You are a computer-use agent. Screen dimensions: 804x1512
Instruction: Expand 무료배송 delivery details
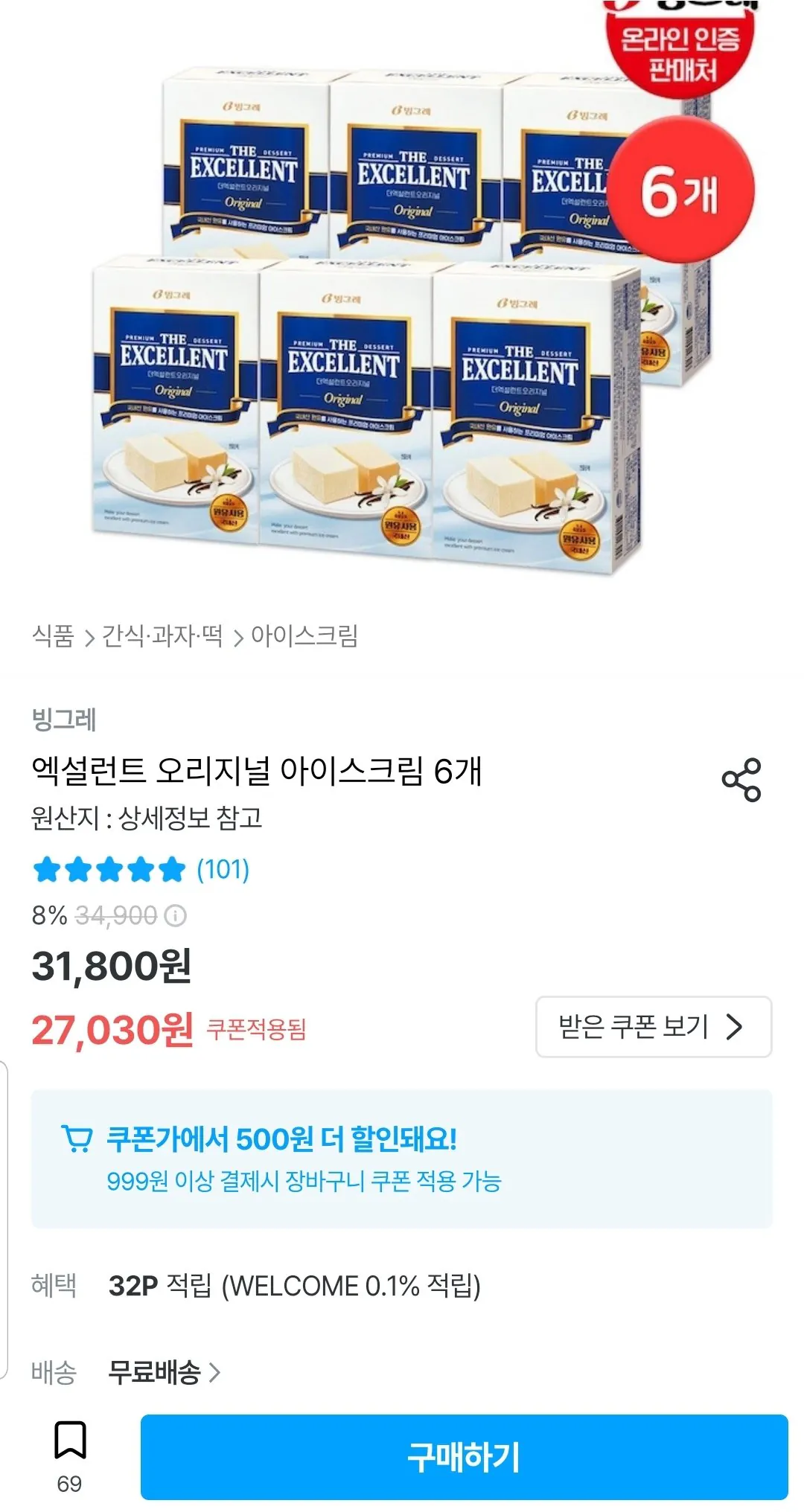164,1372
